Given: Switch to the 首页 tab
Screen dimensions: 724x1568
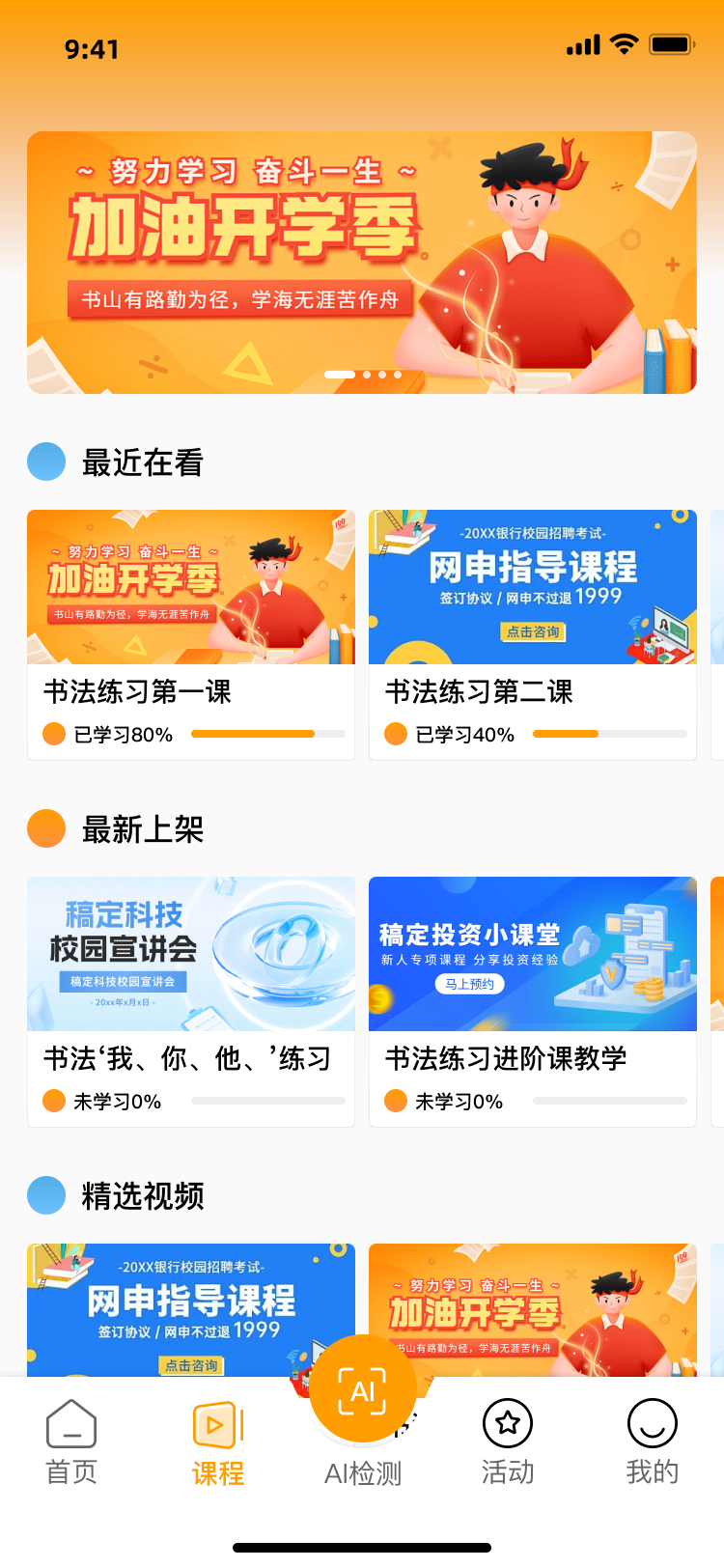Looking at the screenshot, I should click(x=71, y=1442).
